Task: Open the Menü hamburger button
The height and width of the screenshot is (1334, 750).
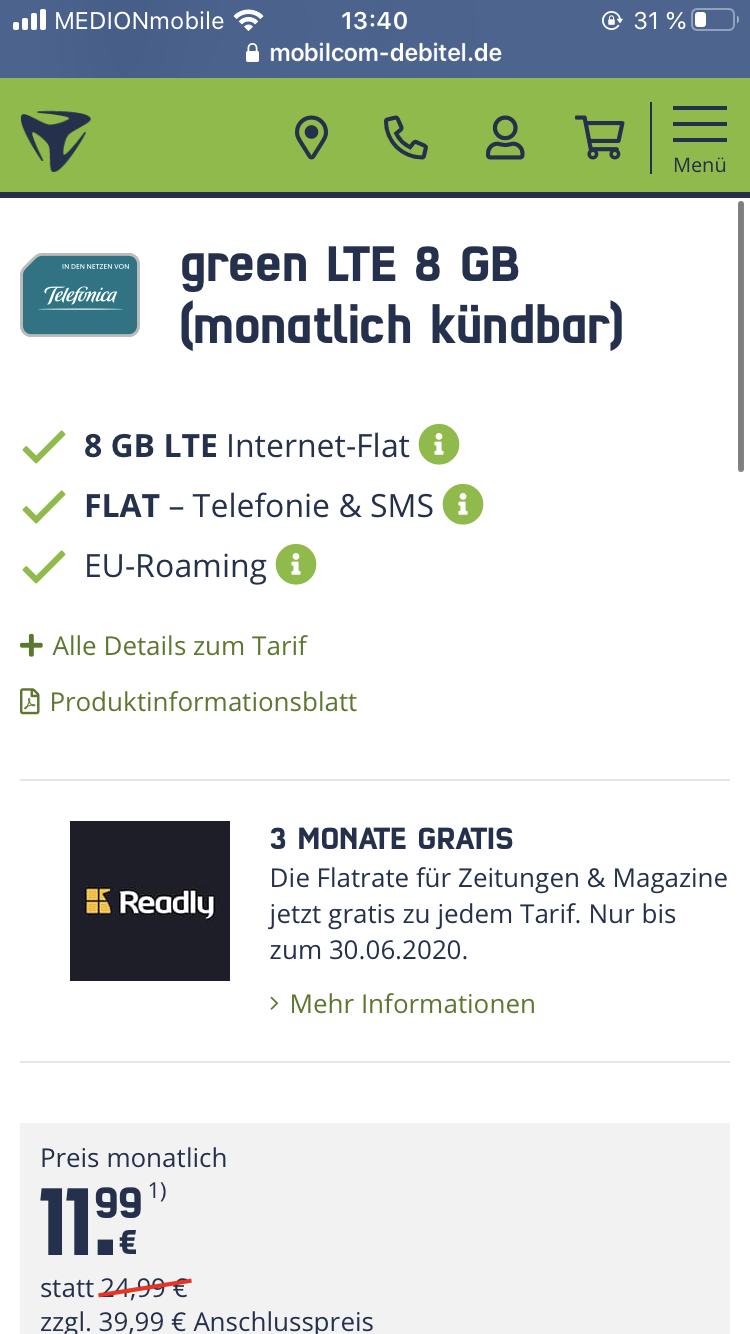Action: point(700,138)
